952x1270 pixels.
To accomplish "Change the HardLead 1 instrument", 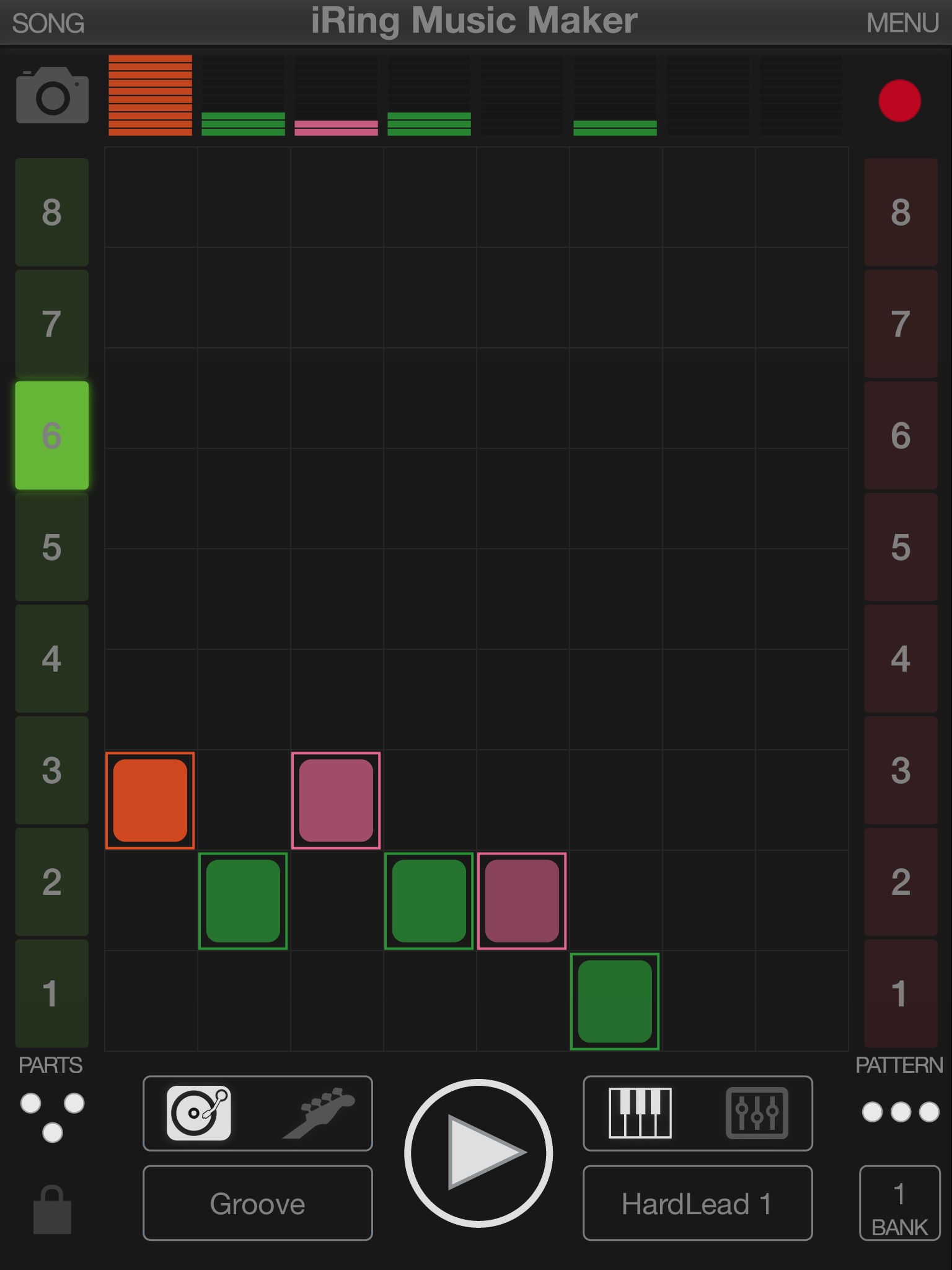I will point(697,1203).
